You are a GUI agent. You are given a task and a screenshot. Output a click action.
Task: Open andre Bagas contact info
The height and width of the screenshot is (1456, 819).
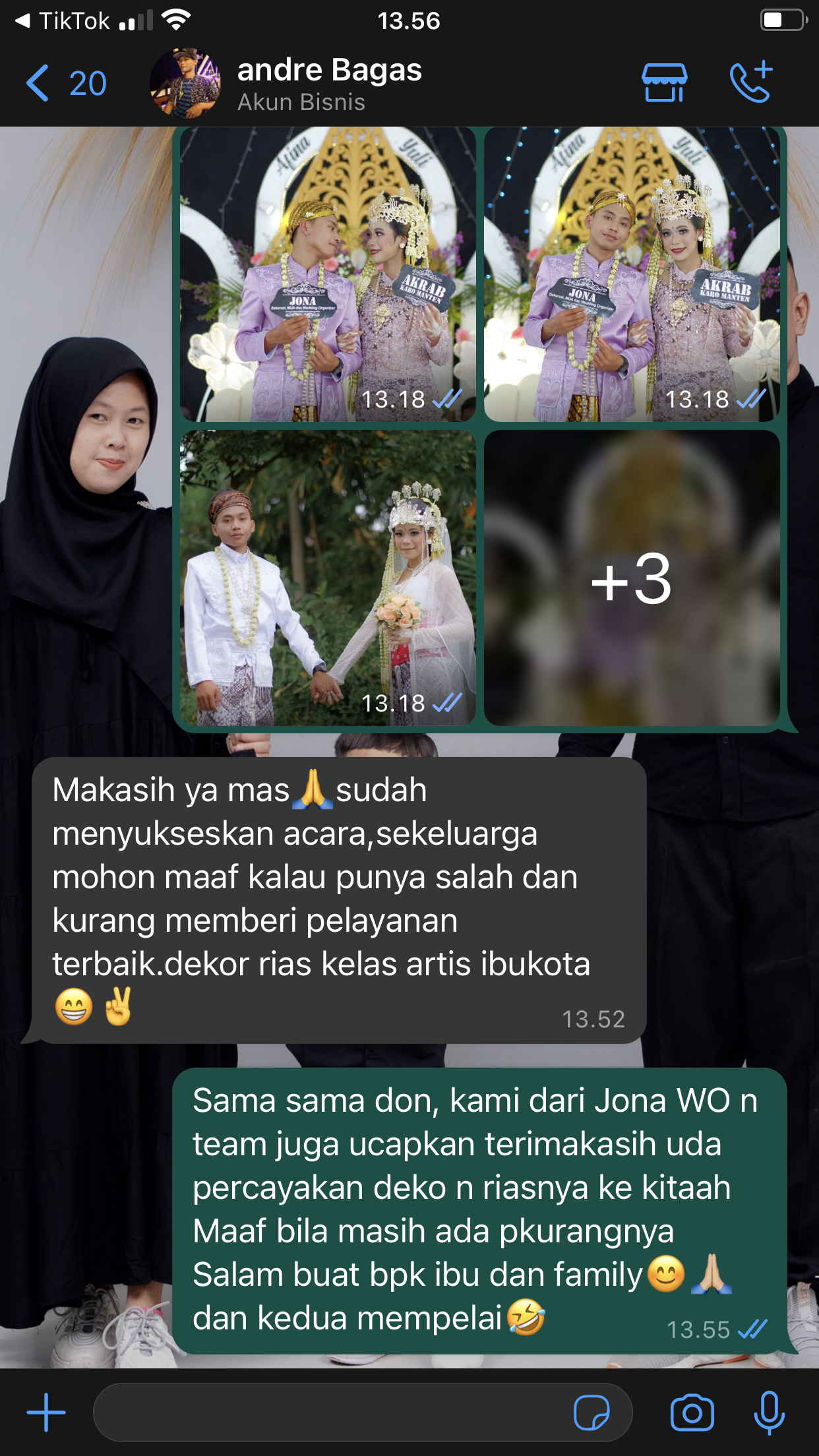coord(329,84)
